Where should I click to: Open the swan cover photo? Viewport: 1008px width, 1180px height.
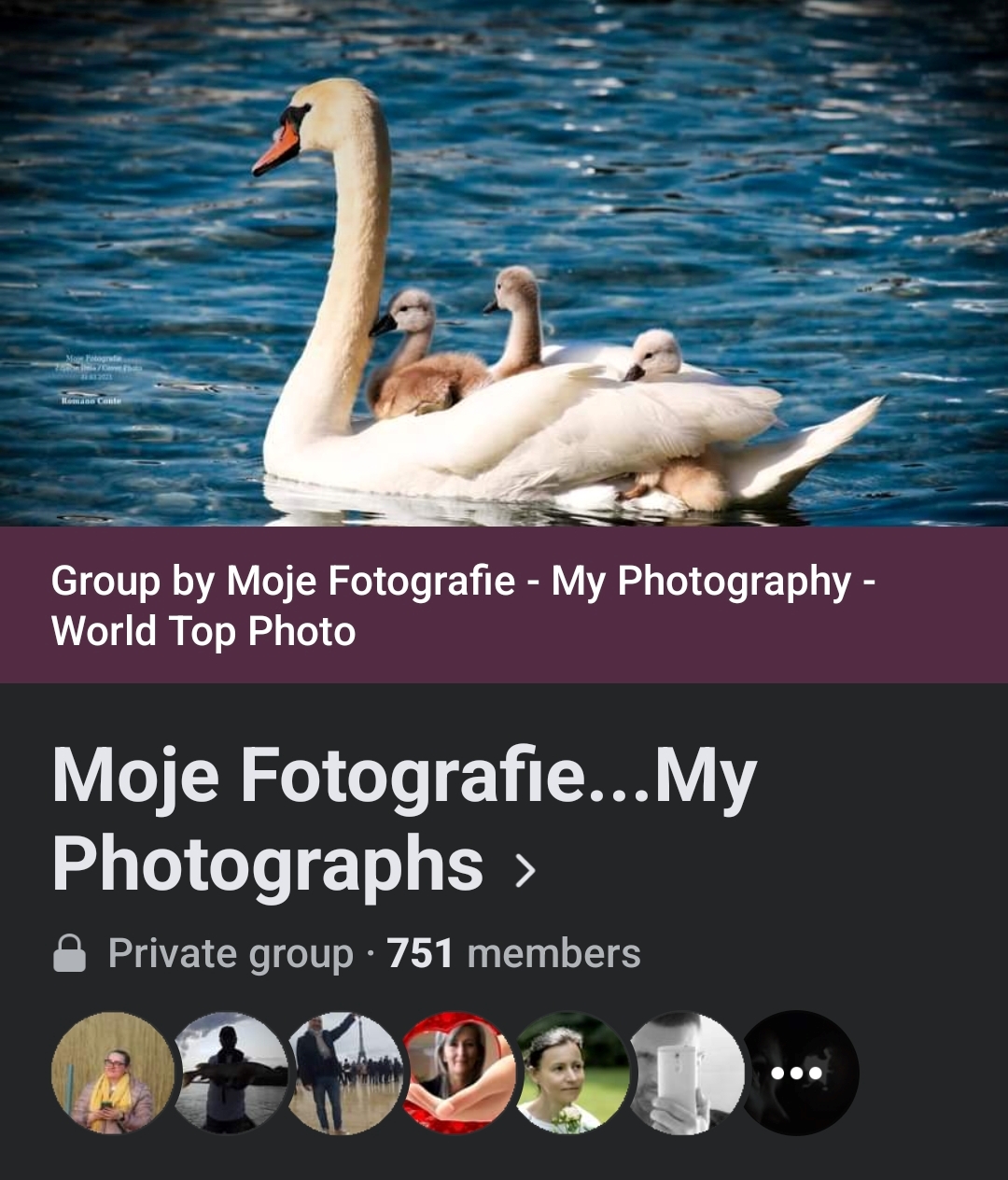click(504, 263)
